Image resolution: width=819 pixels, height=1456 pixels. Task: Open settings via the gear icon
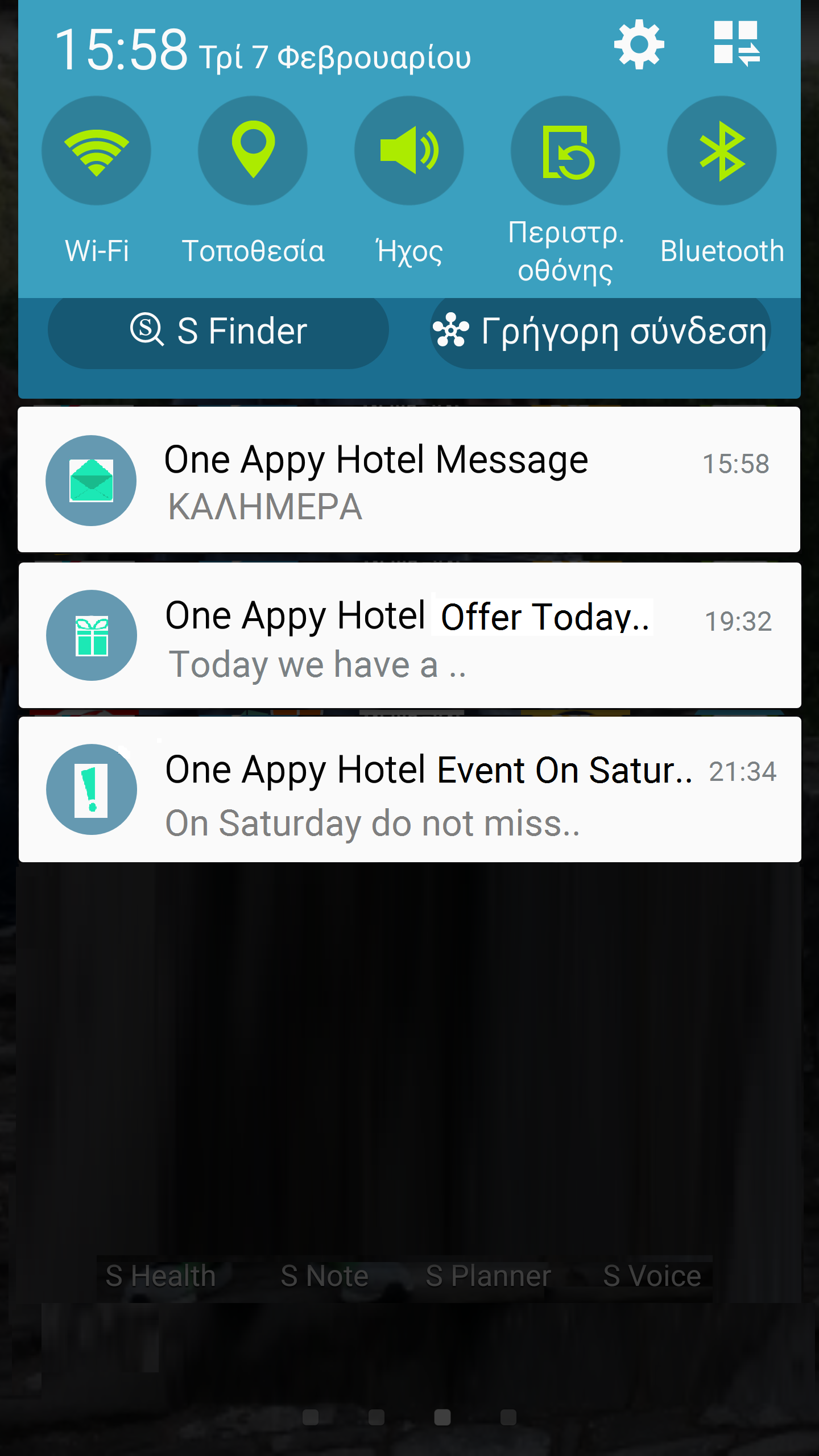click(x=639, y=44)
